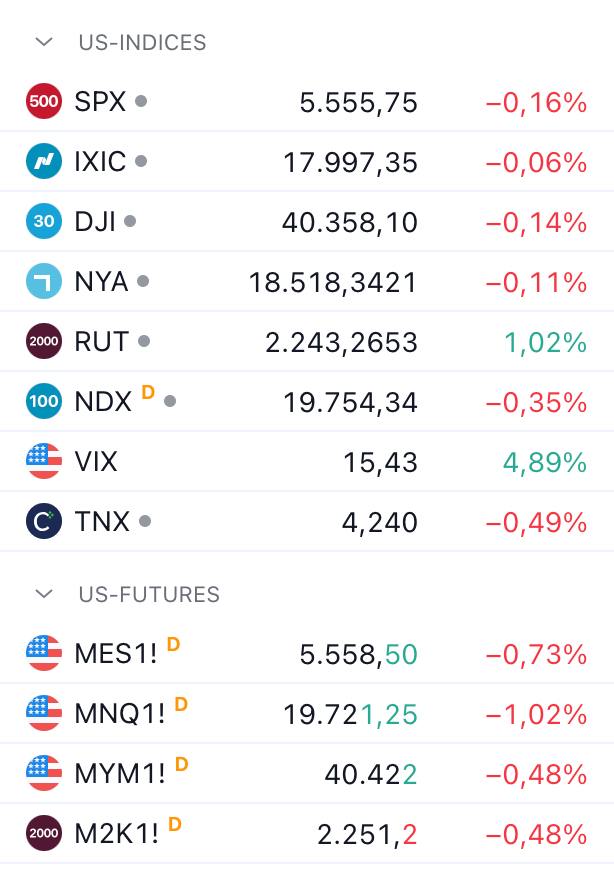
Task: Collapse the US-INDICES section
Action: pos(44,42)
